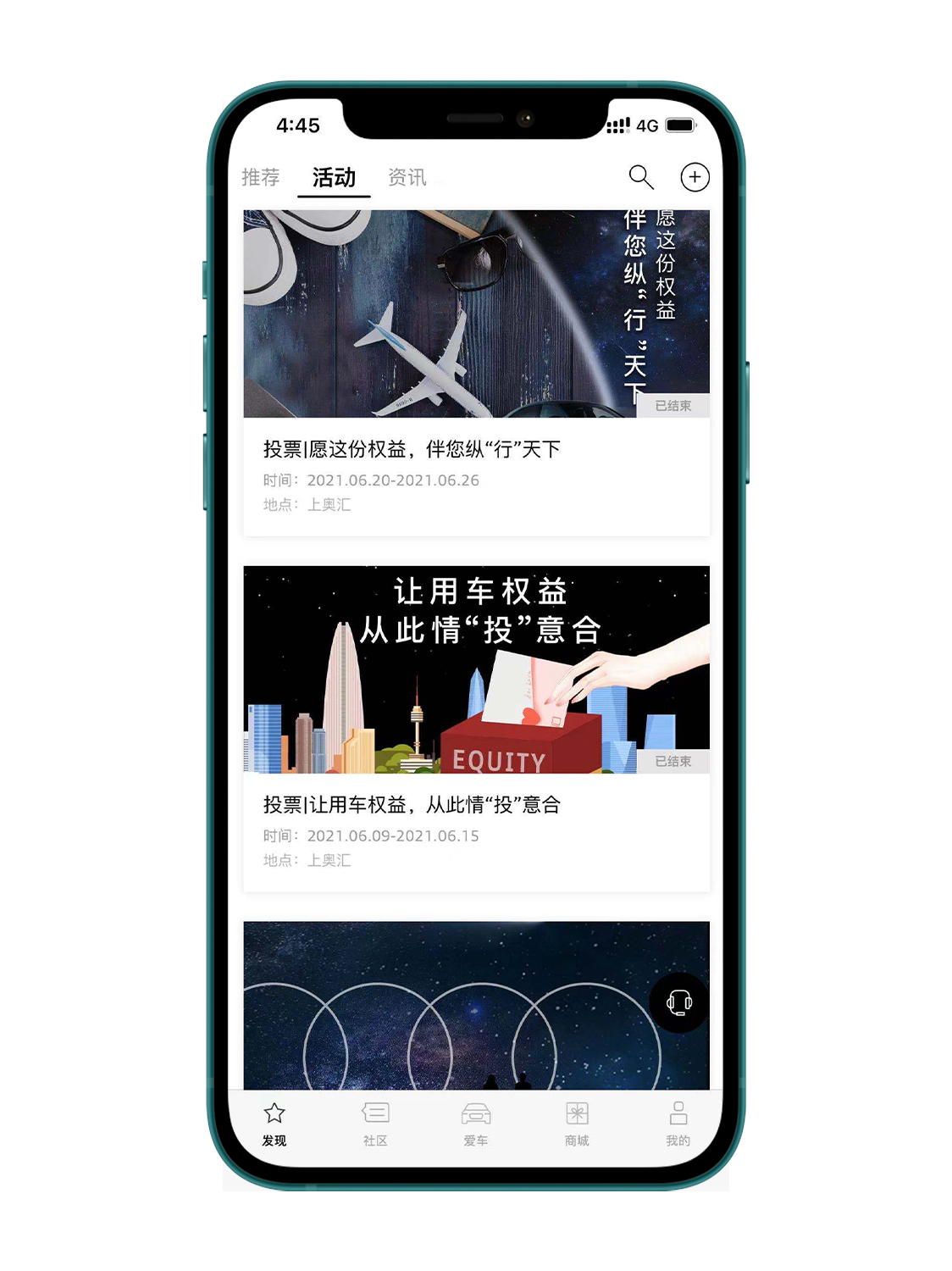Open the search magnifier icon
Image resolution: width=952 pixels, height=1271 pixels.
[641, 177]
